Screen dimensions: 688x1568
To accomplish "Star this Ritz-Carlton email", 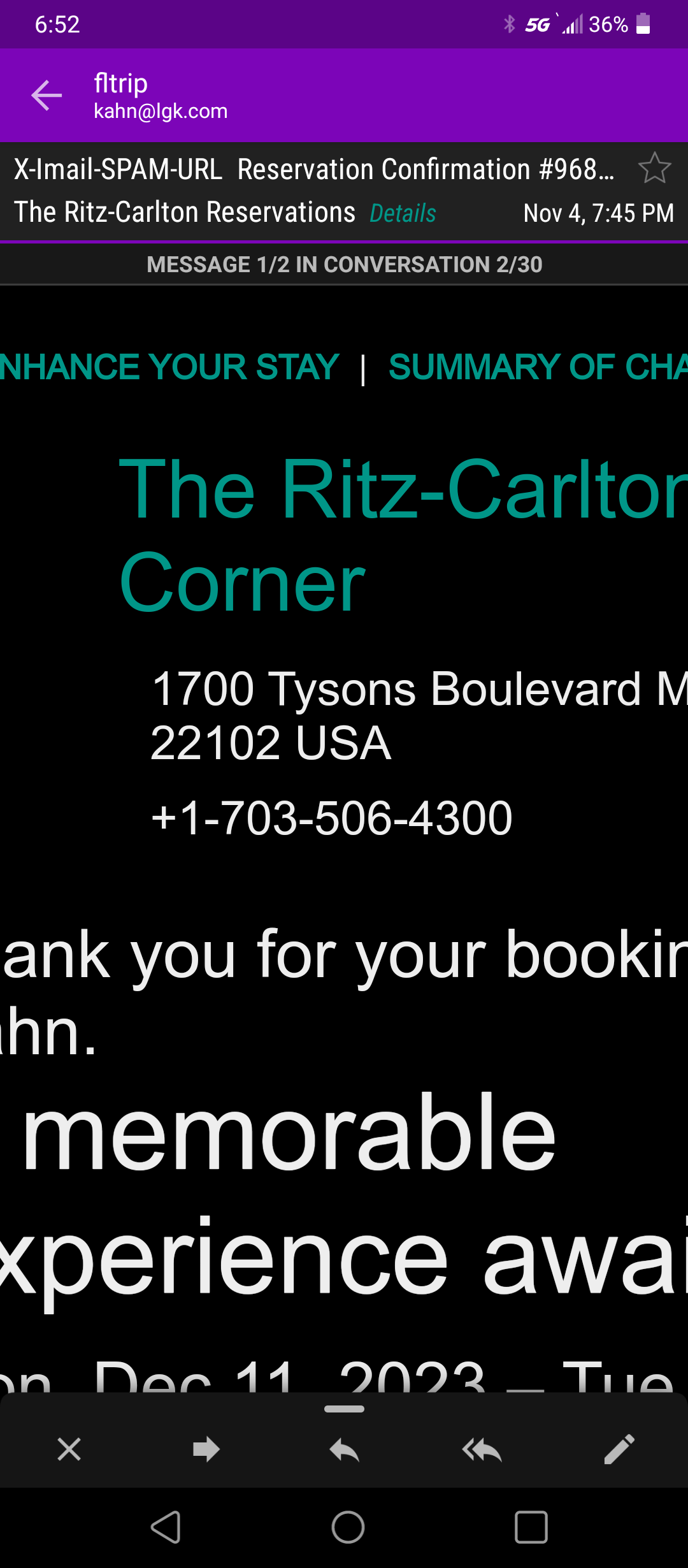I will (x=654, y=168).
